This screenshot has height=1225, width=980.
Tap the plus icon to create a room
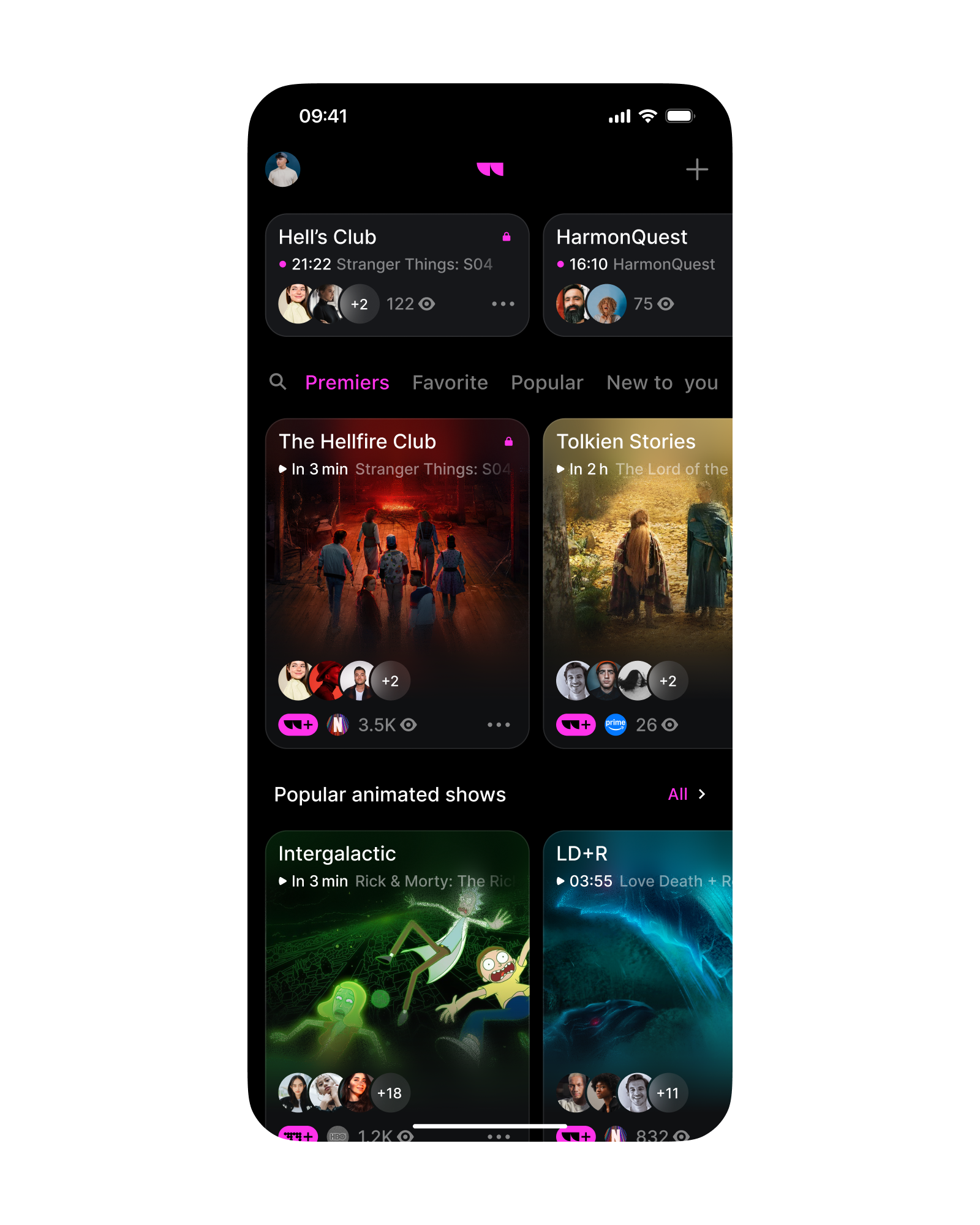pos(696,169)
